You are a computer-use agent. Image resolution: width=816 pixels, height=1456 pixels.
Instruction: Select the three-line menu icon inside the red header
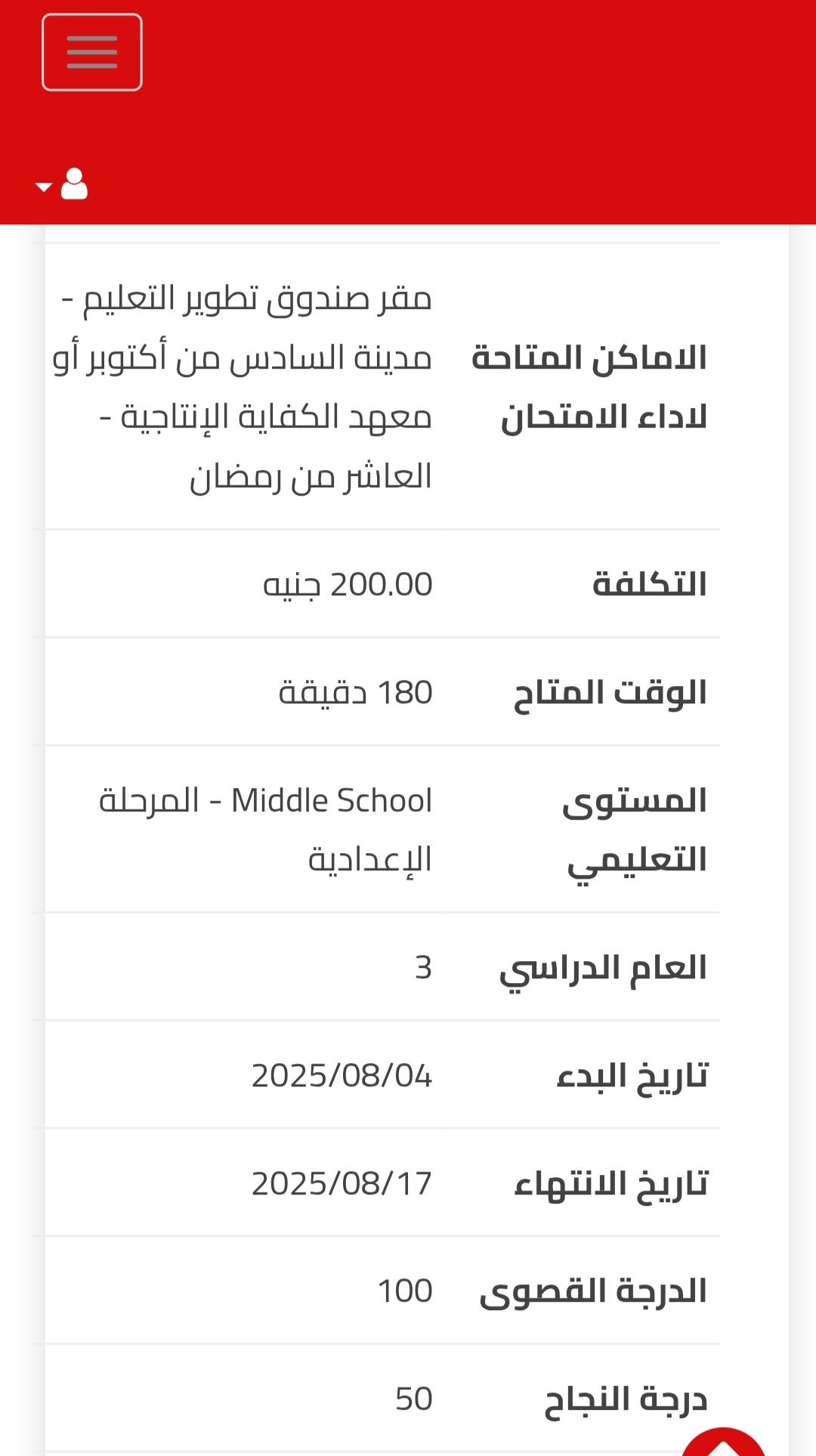(91, 51)
